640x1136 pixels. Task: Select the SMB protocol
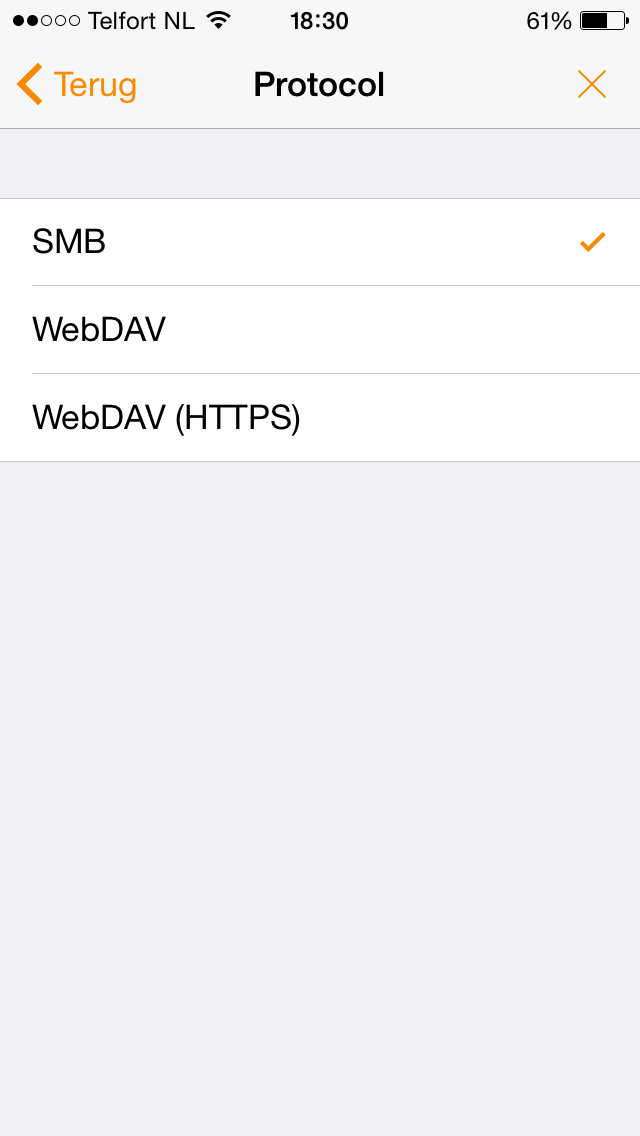click(320, 242)
